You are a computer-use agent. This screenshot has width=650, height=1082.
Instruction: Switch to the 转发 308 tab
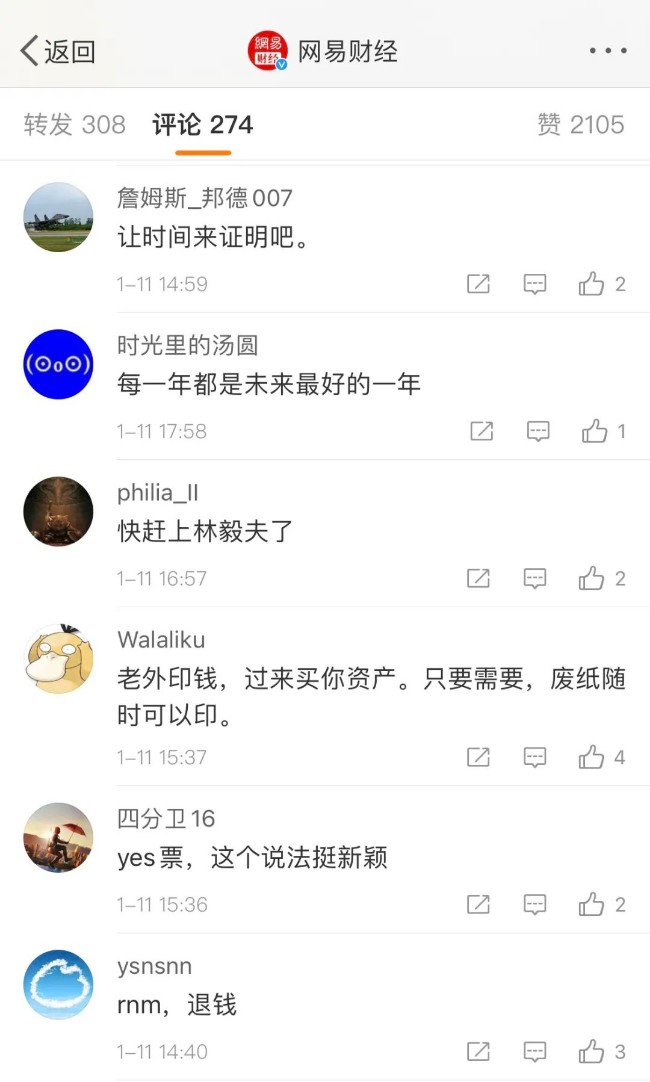(74, 125)
